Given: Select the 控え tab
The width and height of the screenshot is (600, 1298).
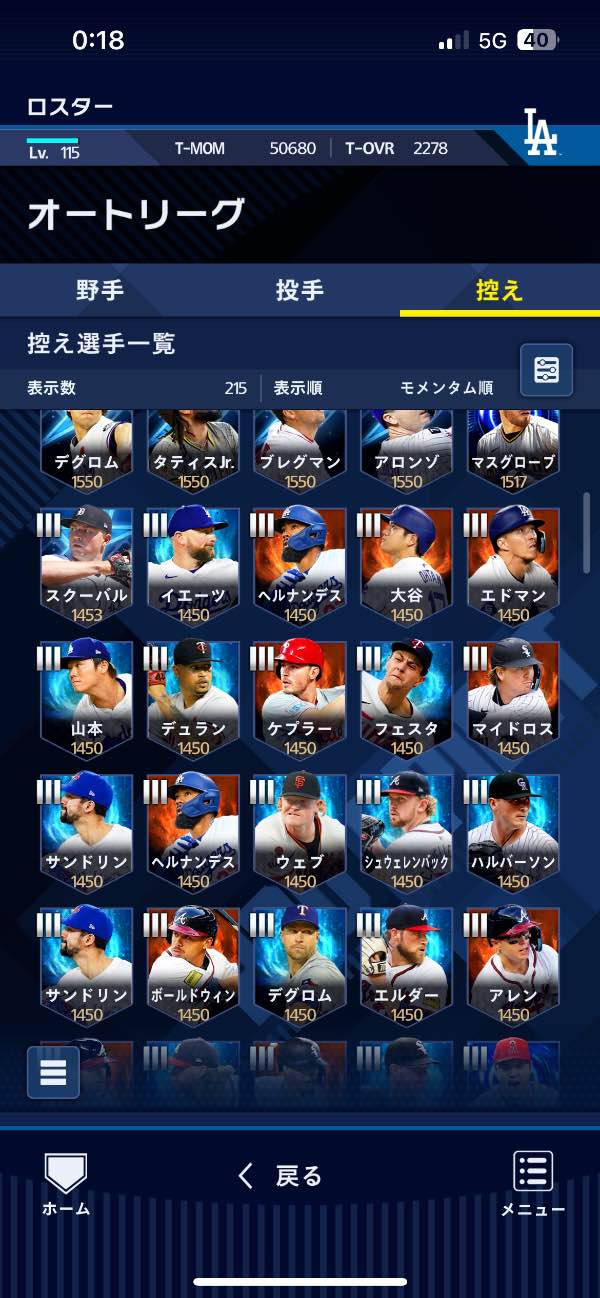Looking at the screenshot, I should pos(499,291).
